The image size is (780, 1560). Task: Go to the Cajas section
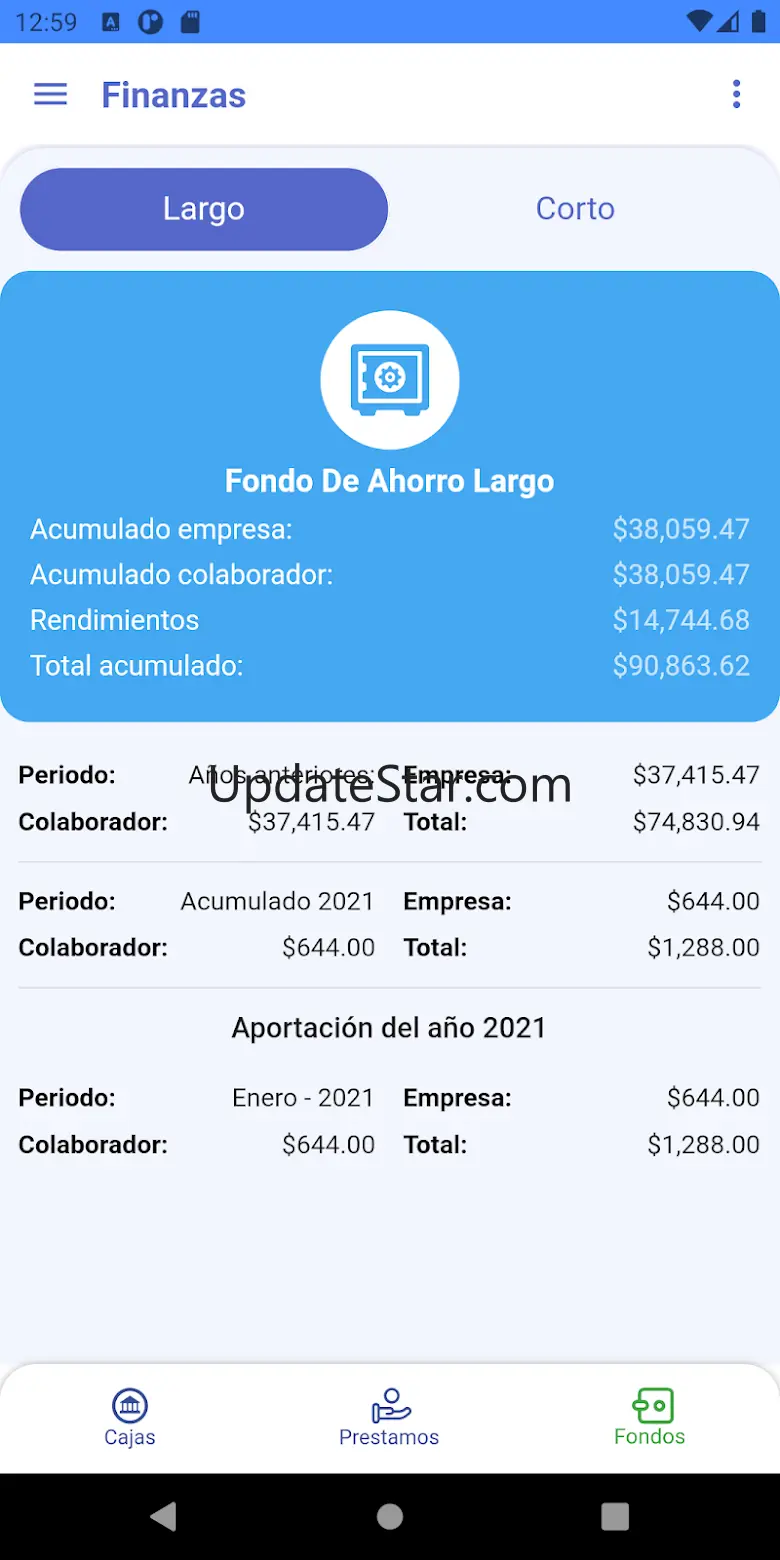click(x=130, y=1418)
